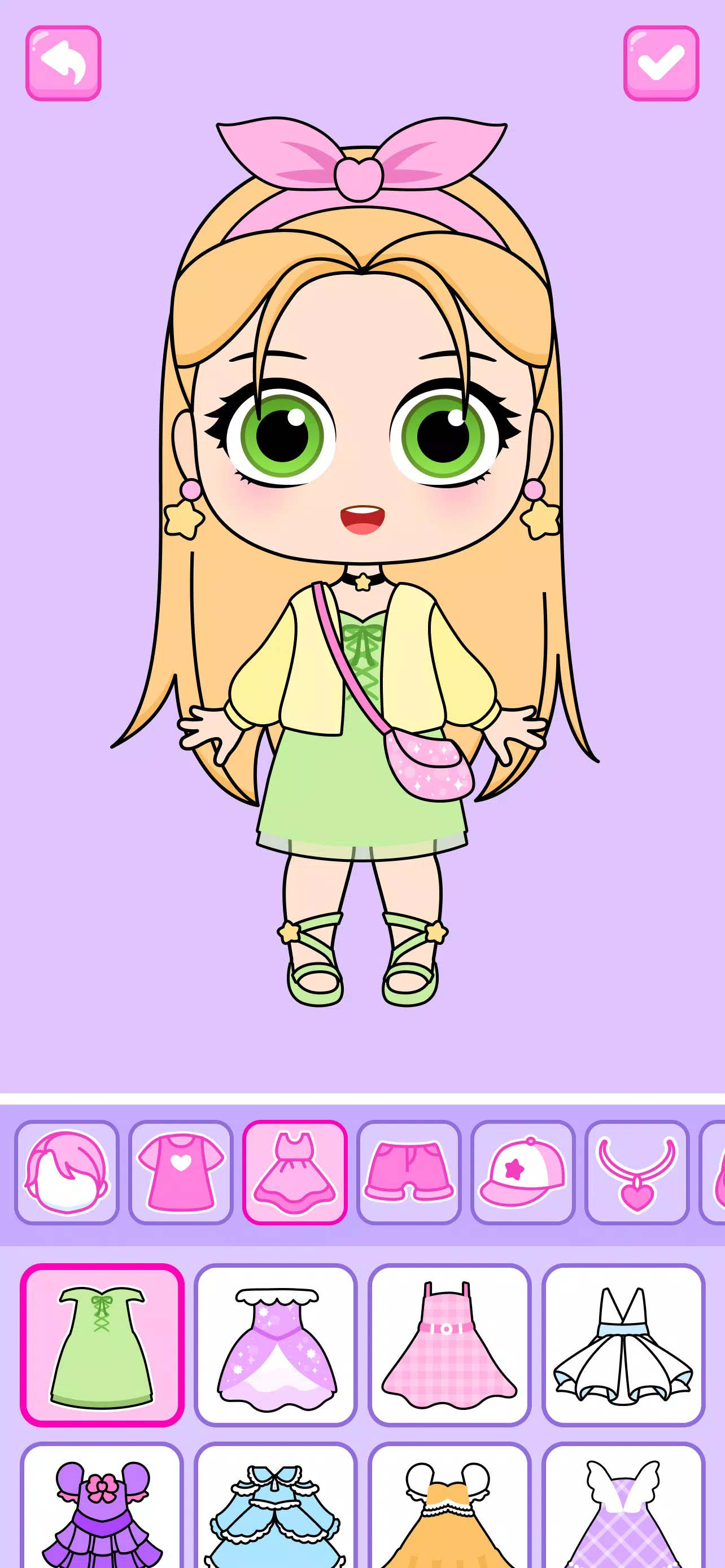Confirm the outfit with the checkmark button
The width and height of the screenshot is (725, 1568).
tap(661, 63)
